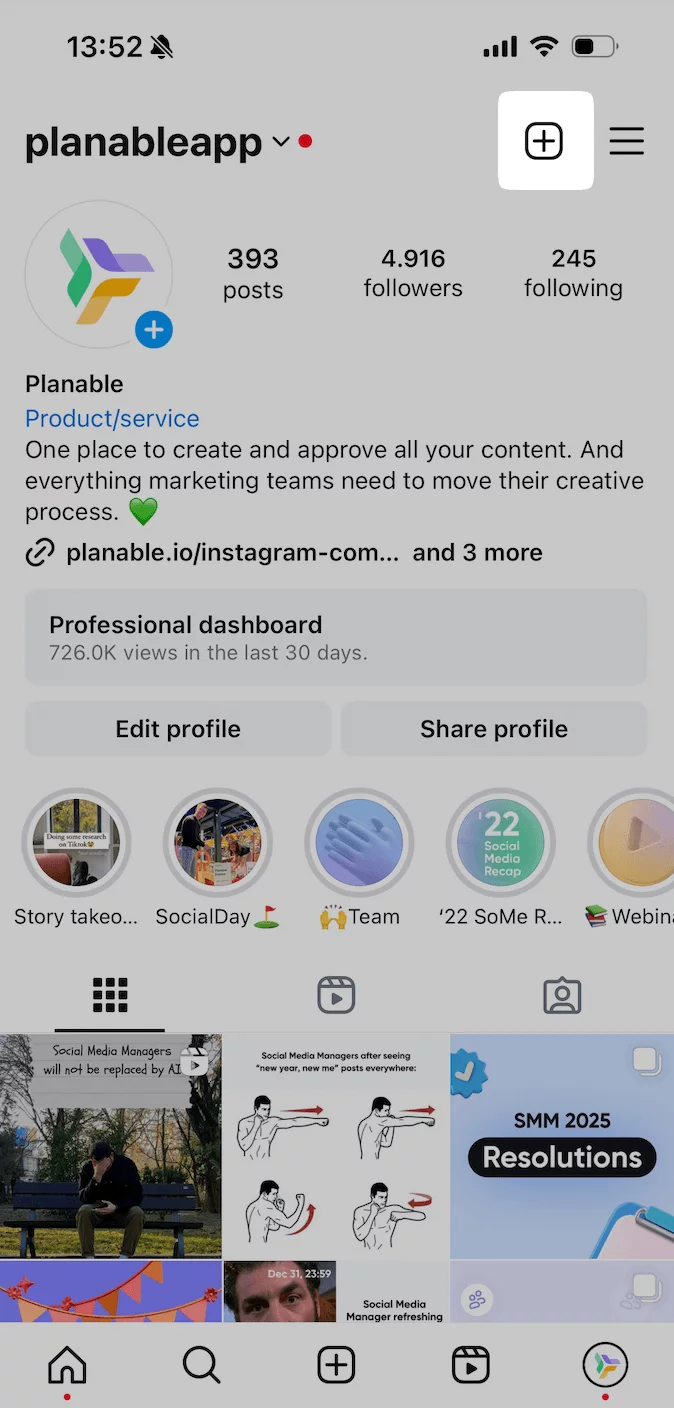Open the Professional dashboard
Image resolution: width=674 pixels, height=1408 pixels.
tap(336, 637)
